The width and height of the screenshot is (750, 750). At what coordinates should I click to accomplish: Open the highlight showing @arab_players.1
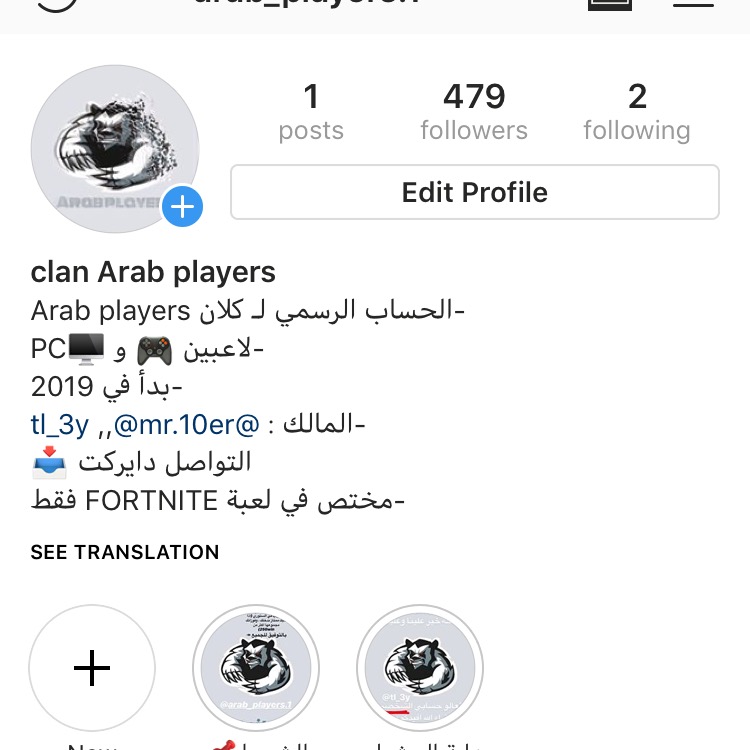(256, 667)
